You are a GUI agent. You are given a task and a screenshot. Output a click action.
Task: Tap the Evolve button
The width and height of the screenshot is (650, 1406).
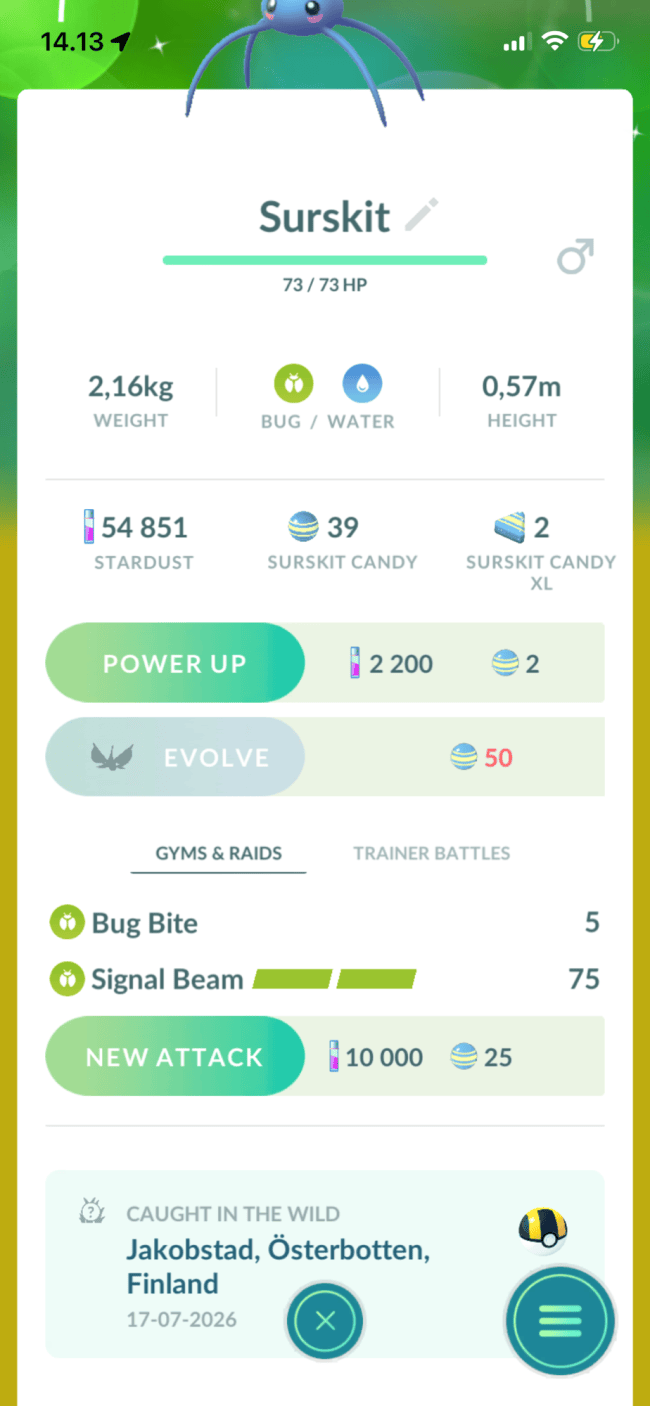pyautogui.click(x=175, y=757)
